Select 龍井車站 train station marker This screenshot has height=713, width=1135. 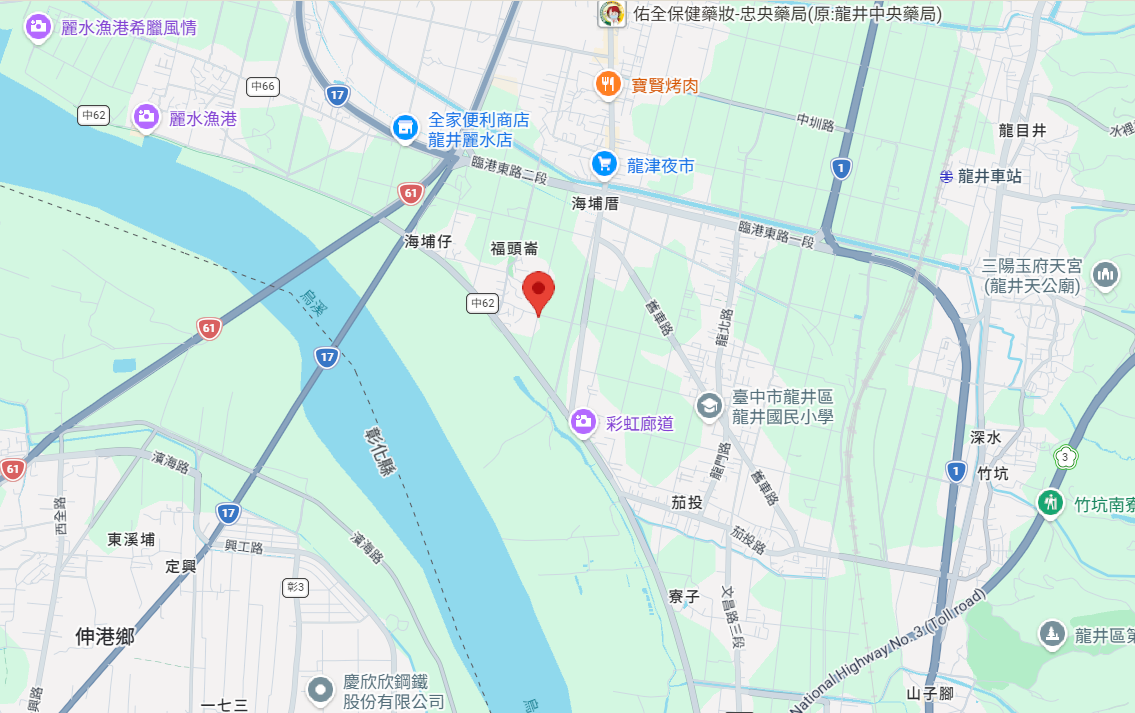coord(946,176)
